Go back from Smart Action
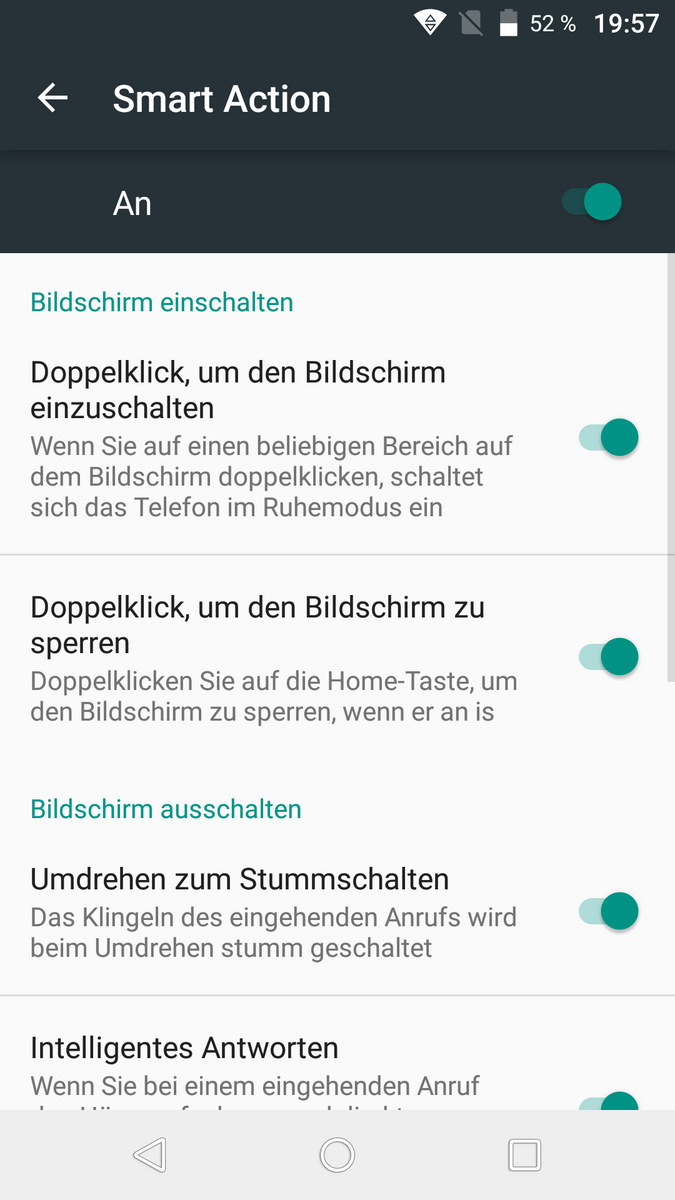Screen dimensions: 675x1200 point(53,98)
